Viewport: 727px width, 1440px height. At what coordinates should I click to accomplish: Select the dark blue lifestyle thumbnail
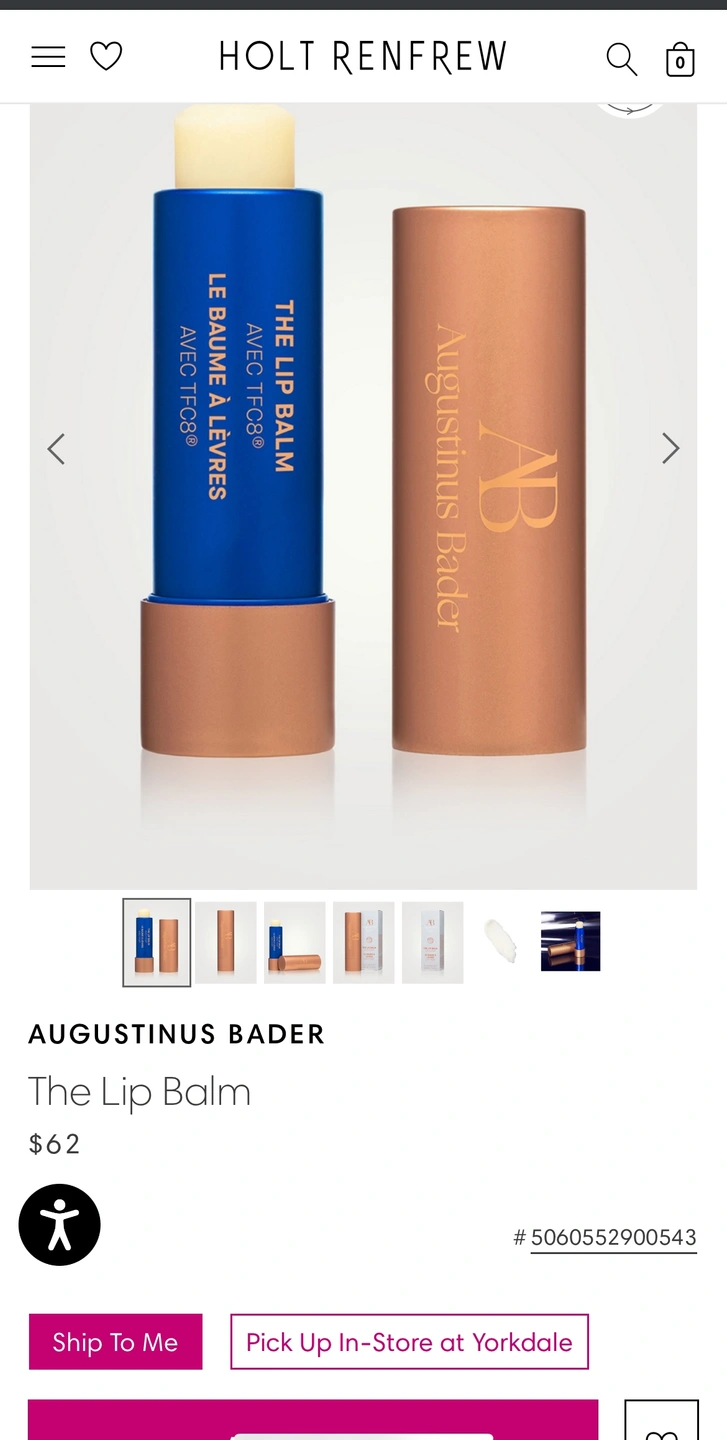pyautogui.click(x=570, y=942)
